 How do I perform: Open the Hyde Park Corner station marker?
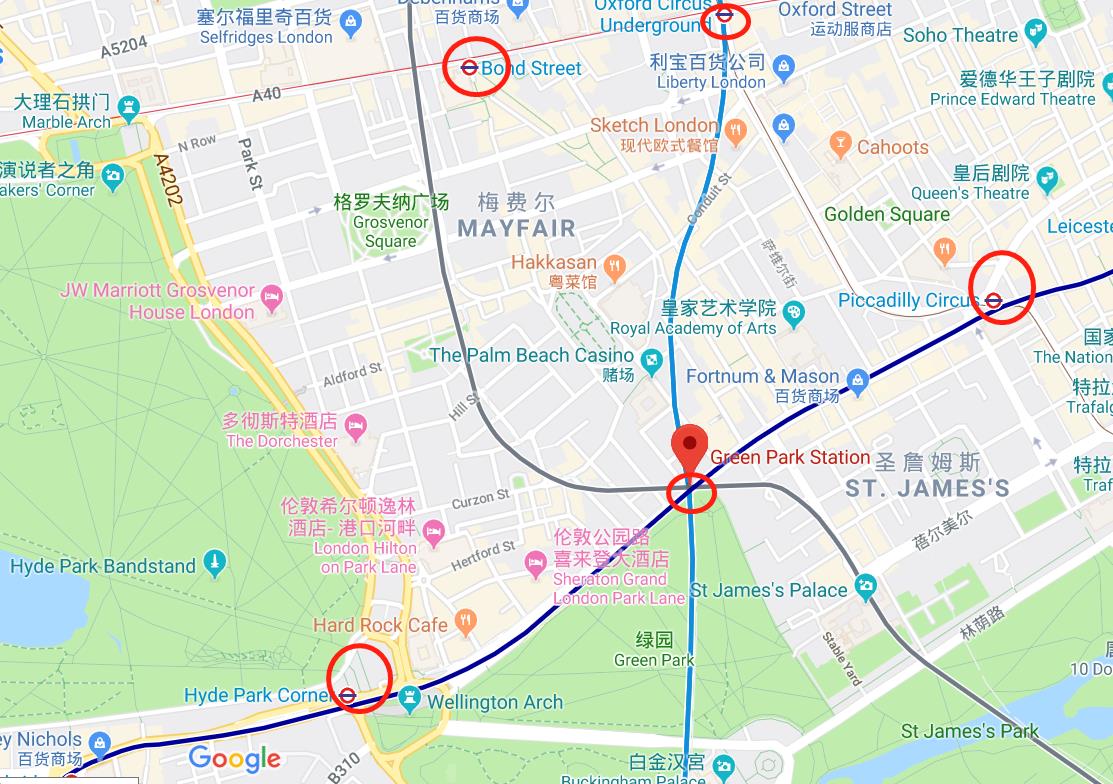tap(348, 694)
